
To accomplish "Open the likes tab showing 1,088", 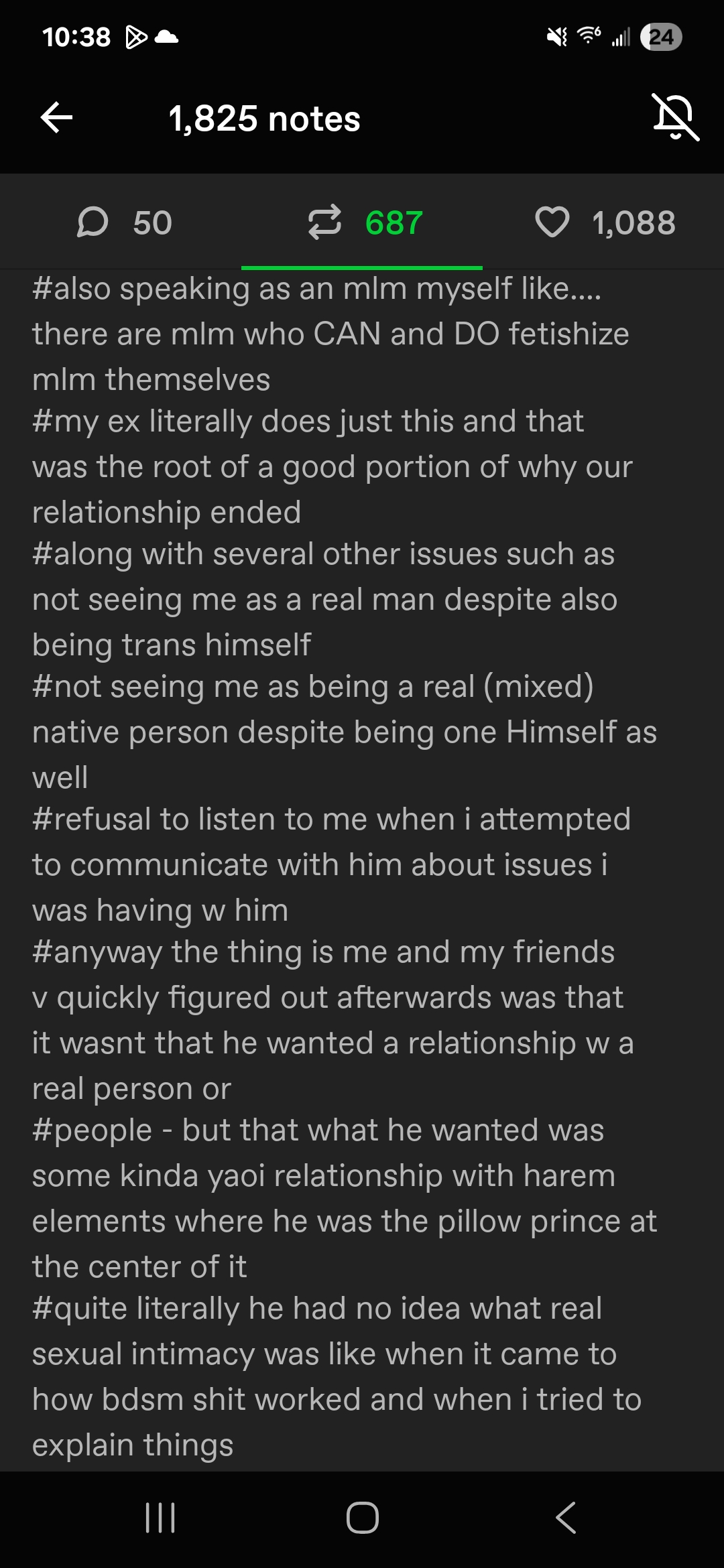I will [605, 222].
